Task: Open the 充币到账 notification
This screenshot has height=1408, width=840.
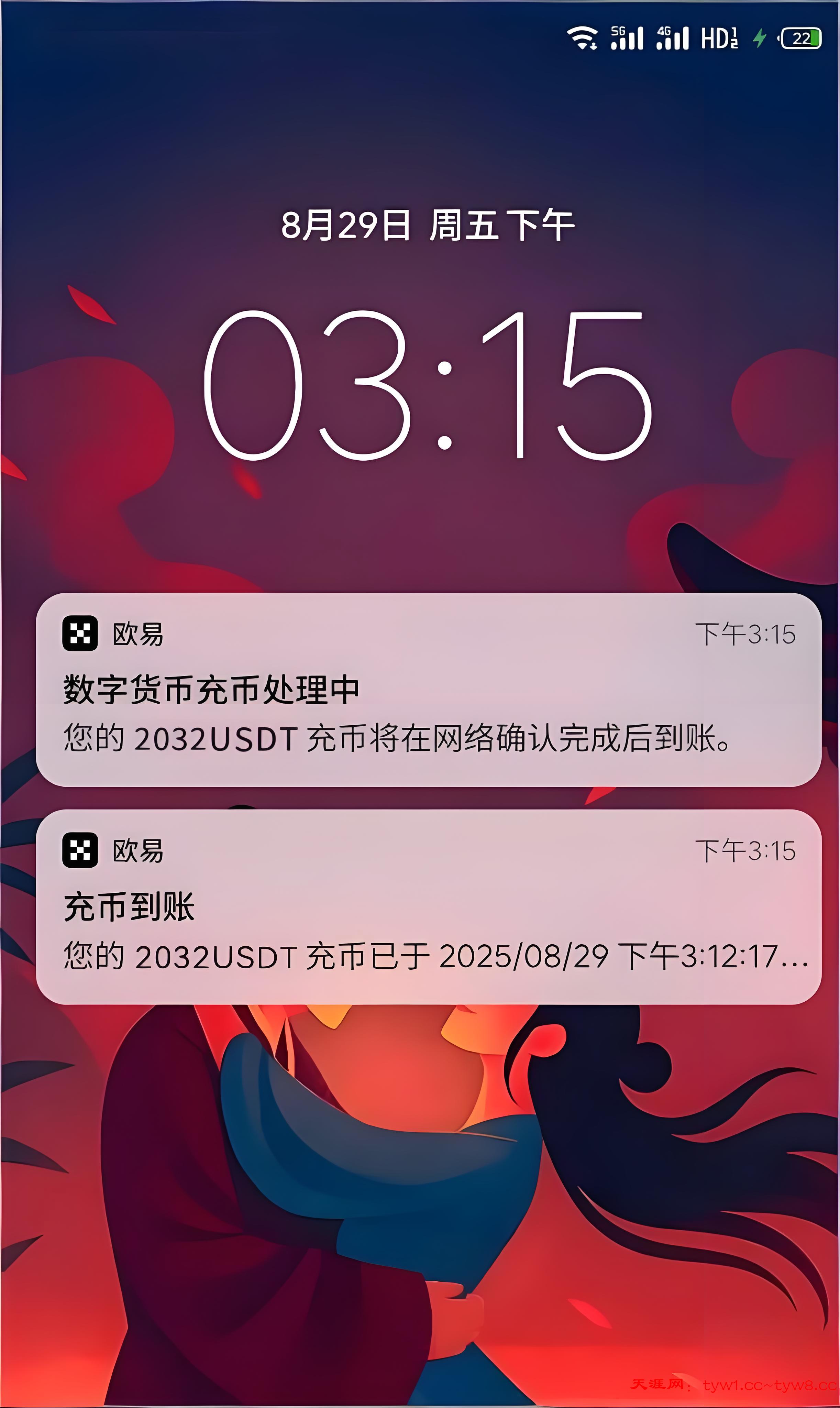Action: pyautogui.click(x=428, y=907)
